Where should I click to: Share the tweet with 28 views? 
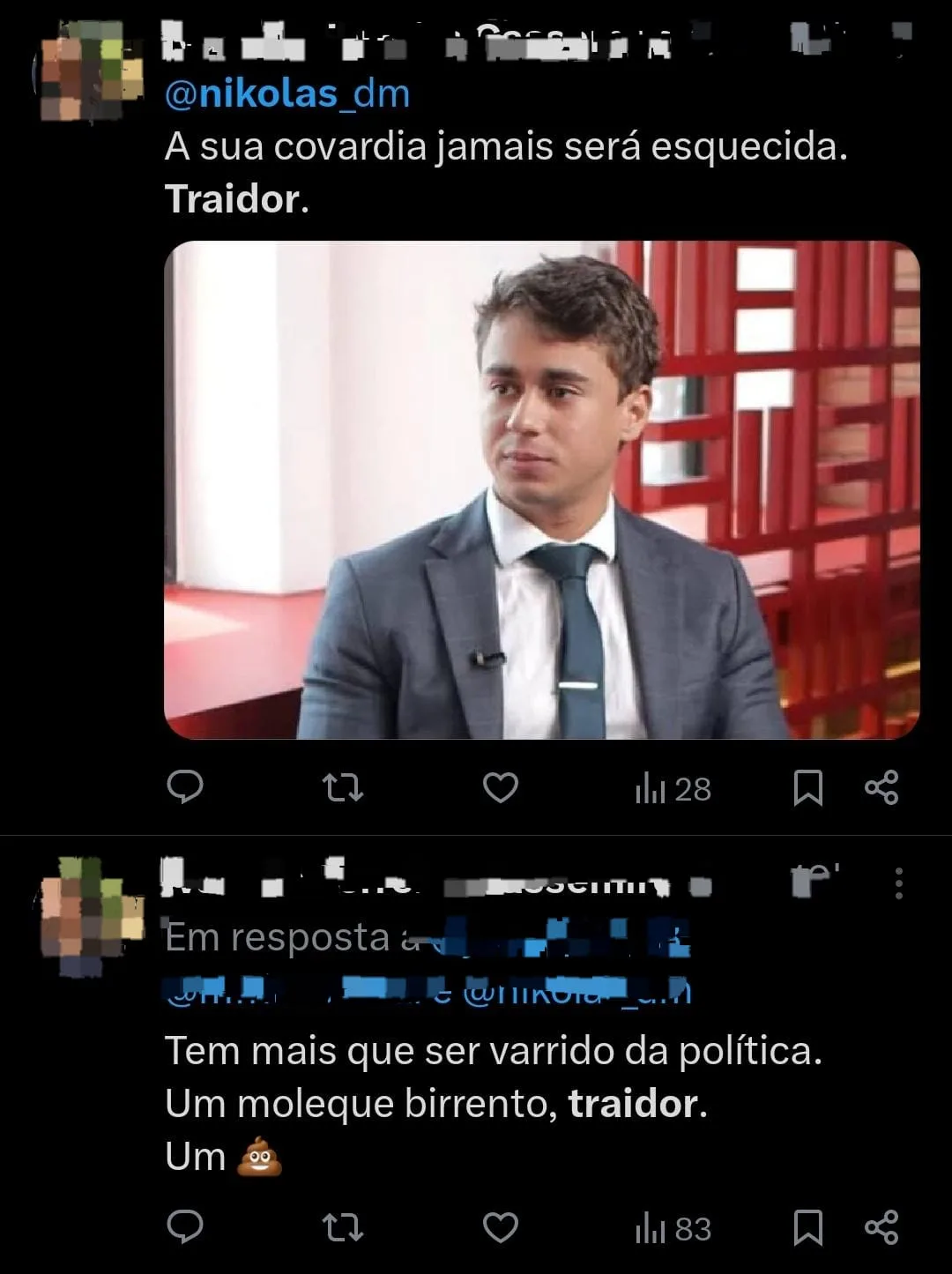[881, 787]
